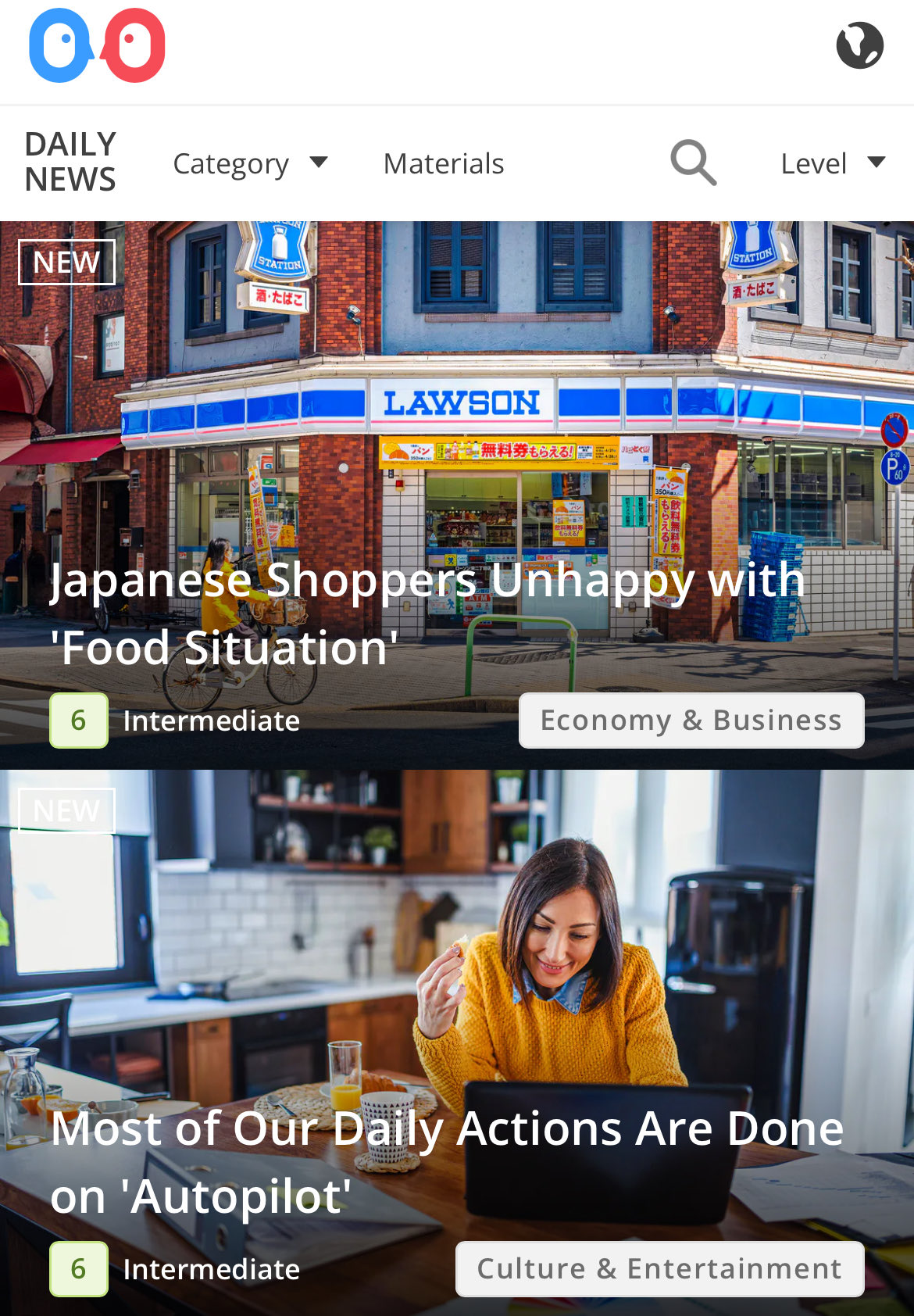The width and height of the screenshot is (914, 1316).
Task: Select the Economy & Business tag
Action: click(x=691, y=720)
